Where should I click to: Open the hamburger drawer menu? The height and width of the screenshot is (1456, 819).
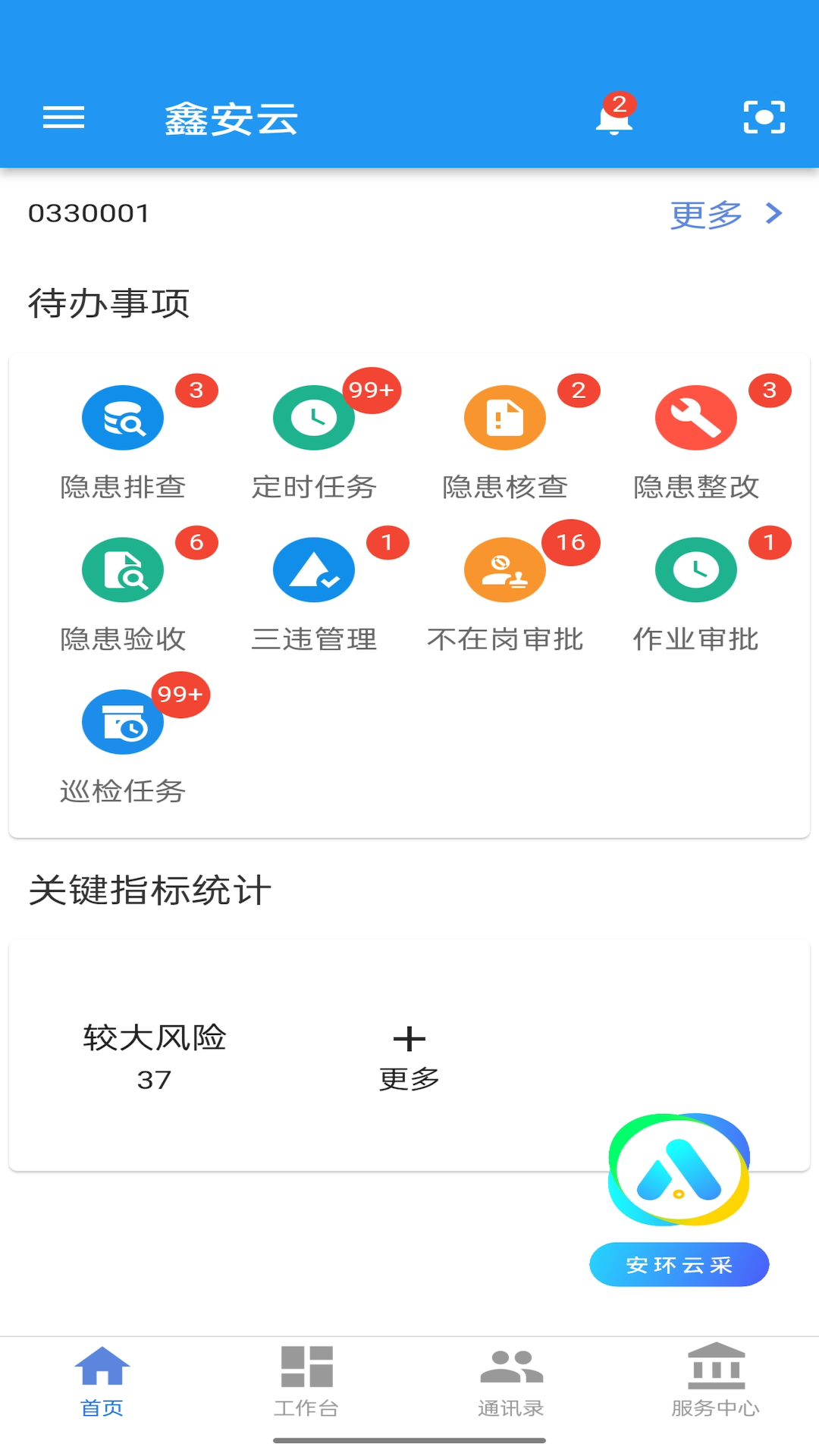(64, 118)
